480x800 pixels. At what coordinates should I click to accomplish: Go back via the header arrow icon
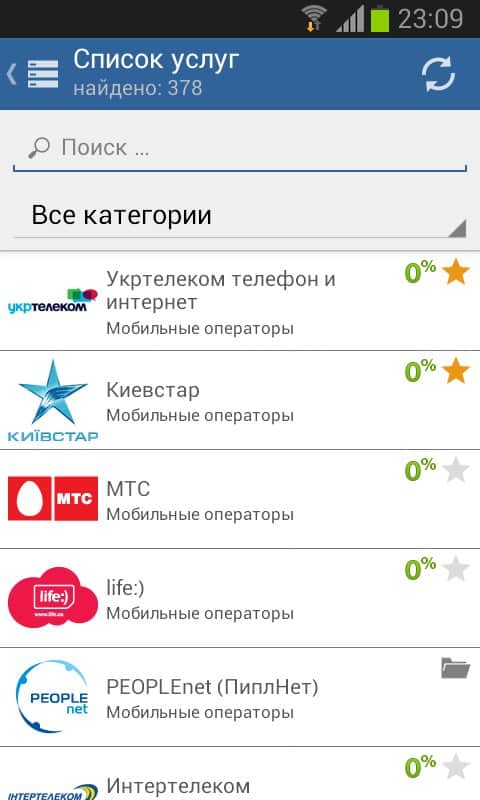tap(12, 74)
